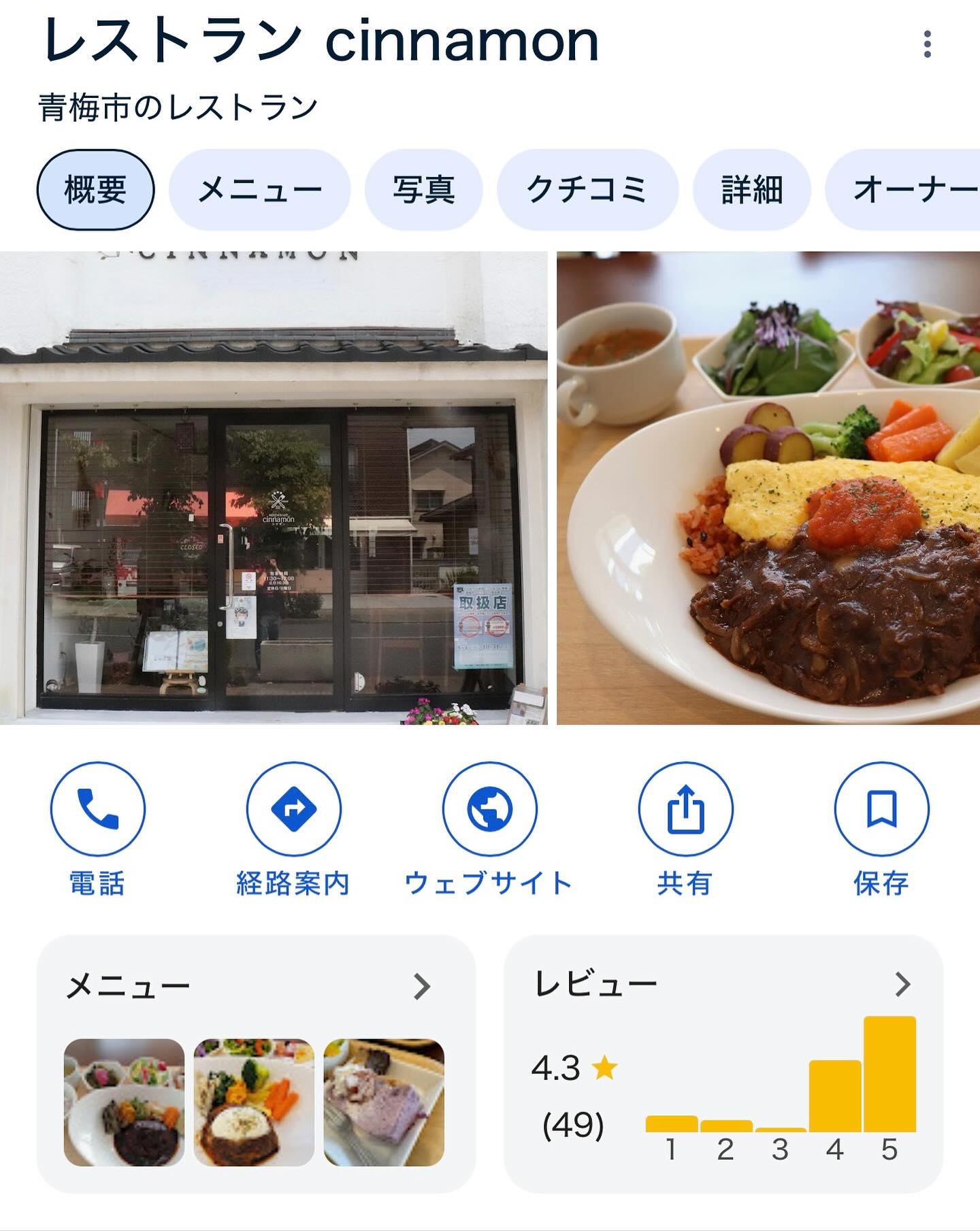The width and height of the screenshot is (980, 1231).
Task: Expand the メニュー card arrow
Action: [x=422, y=986]
